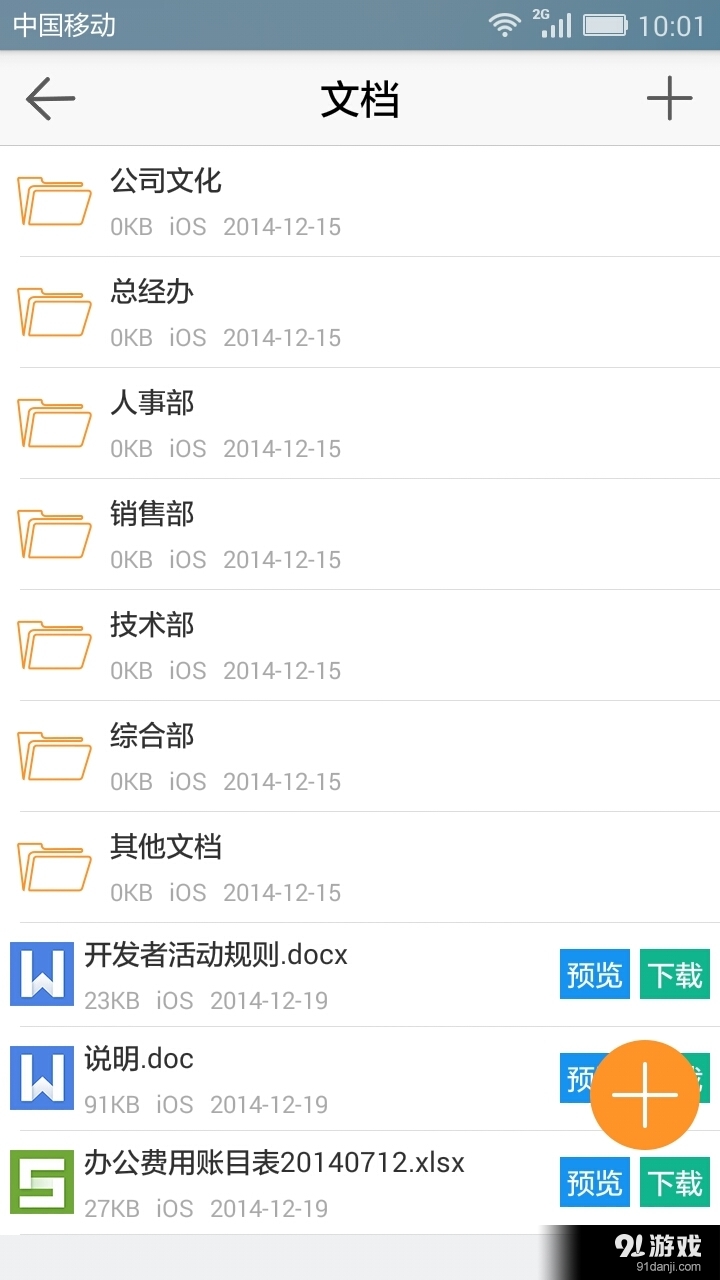This screenshot has height=1280, width=720.
Task: Download 开发者活动规则.docx with 下载
Action: [x=674, y=973]
